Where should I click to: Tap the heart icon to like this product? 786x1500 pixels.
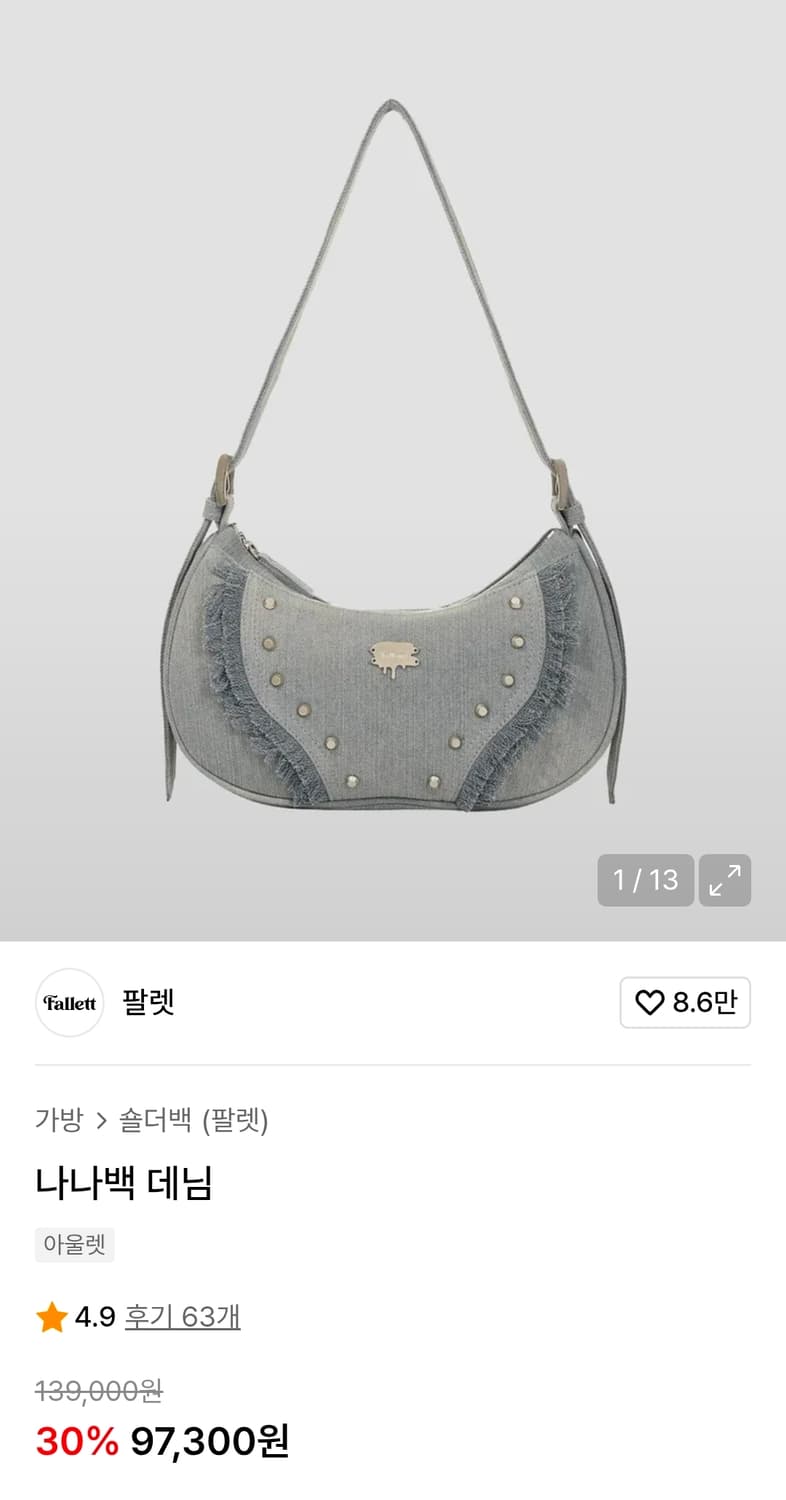[x=651, y=1002]
